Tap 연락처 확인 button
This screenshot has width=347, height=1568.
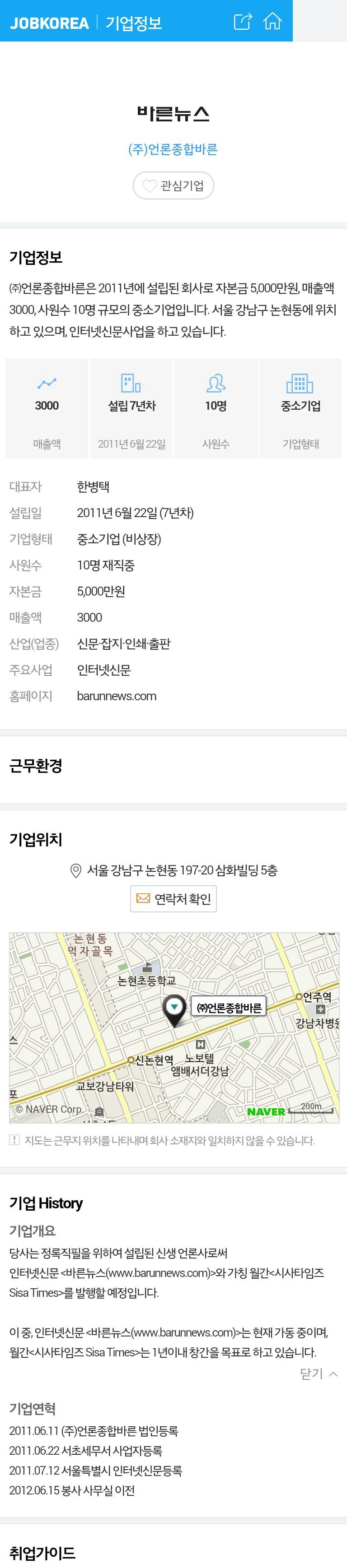173,898
